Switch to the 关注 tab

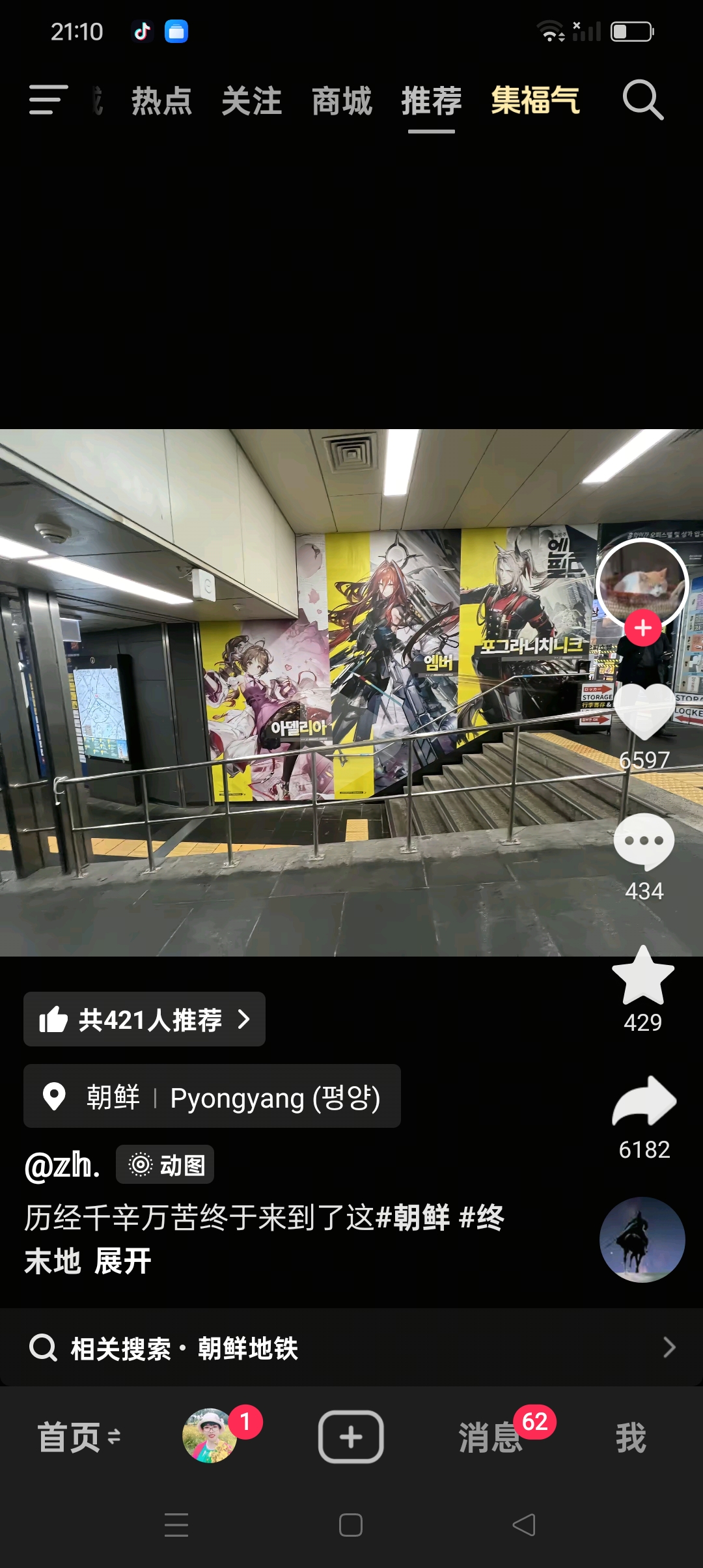point(251,102)
